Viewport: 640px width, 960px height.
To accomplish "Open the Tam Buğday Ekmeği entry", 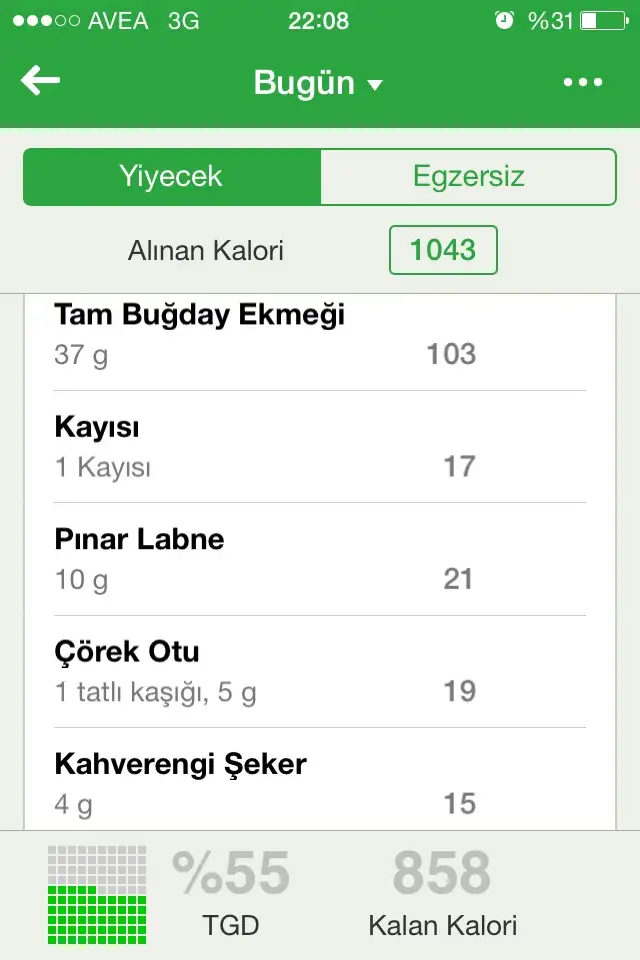I will coord(320,336).
